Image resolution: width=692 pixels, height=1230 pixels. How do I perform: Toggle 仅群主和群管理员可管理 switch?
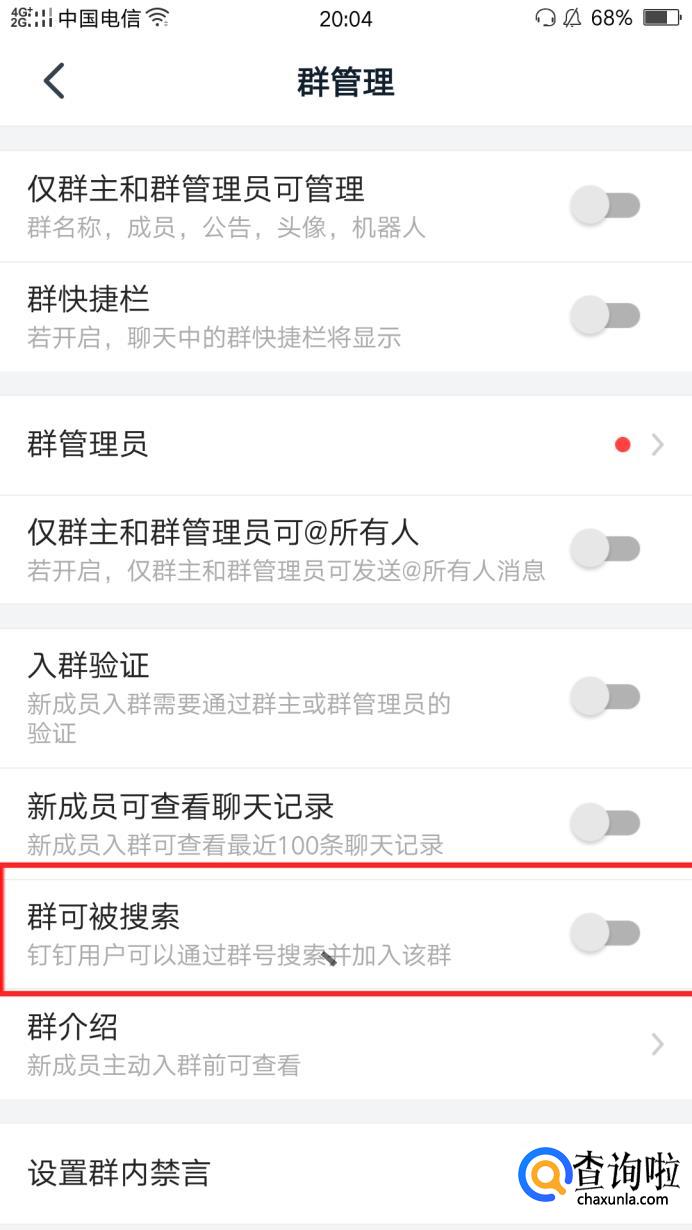coord(604,206)
